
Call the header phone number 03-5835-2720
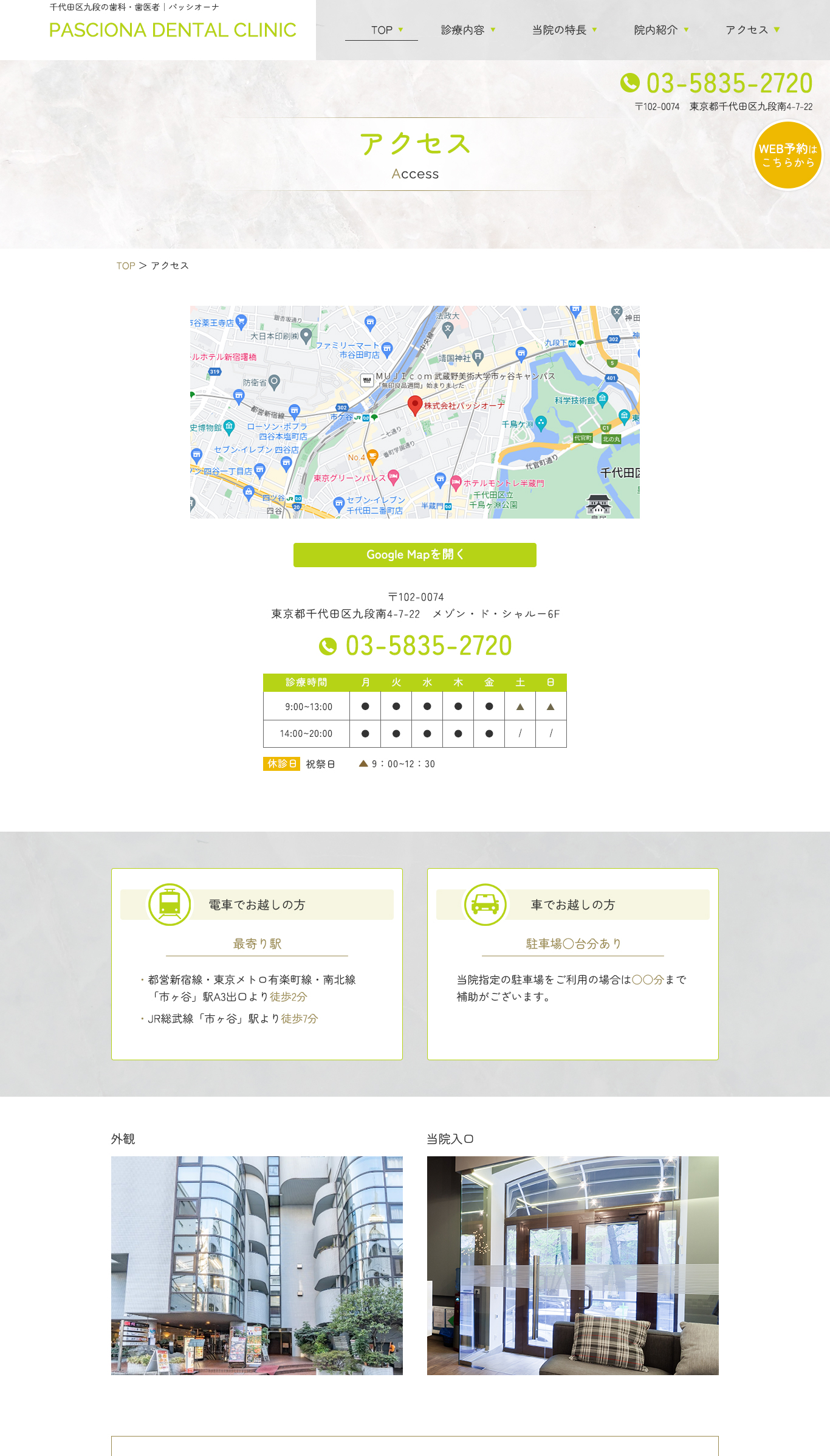(716, 83)
